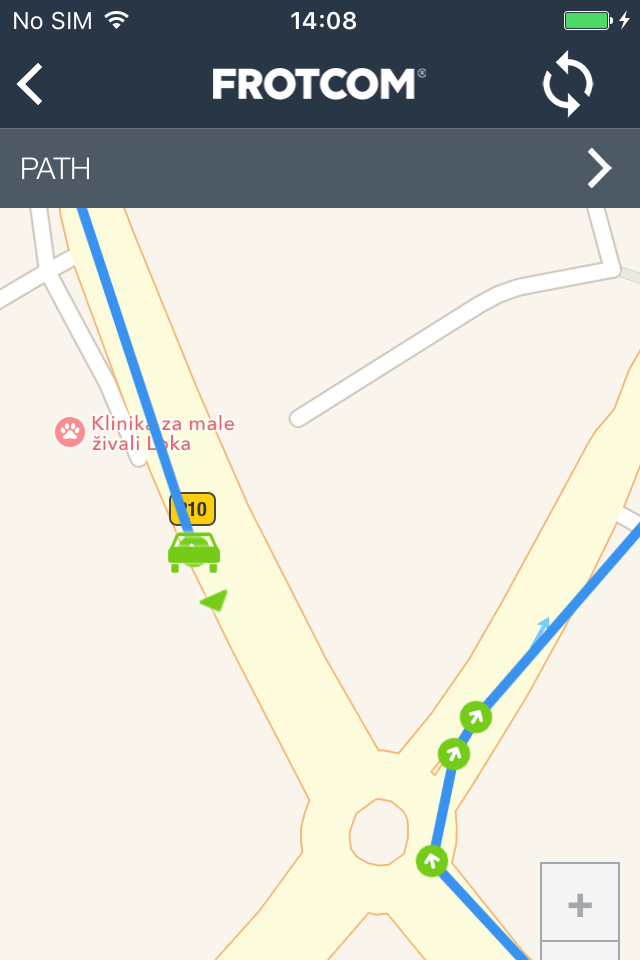Refresh the vehicle location data
Image resolution: width=640 pixels, height=960 pixels.
tap(567, 84)
